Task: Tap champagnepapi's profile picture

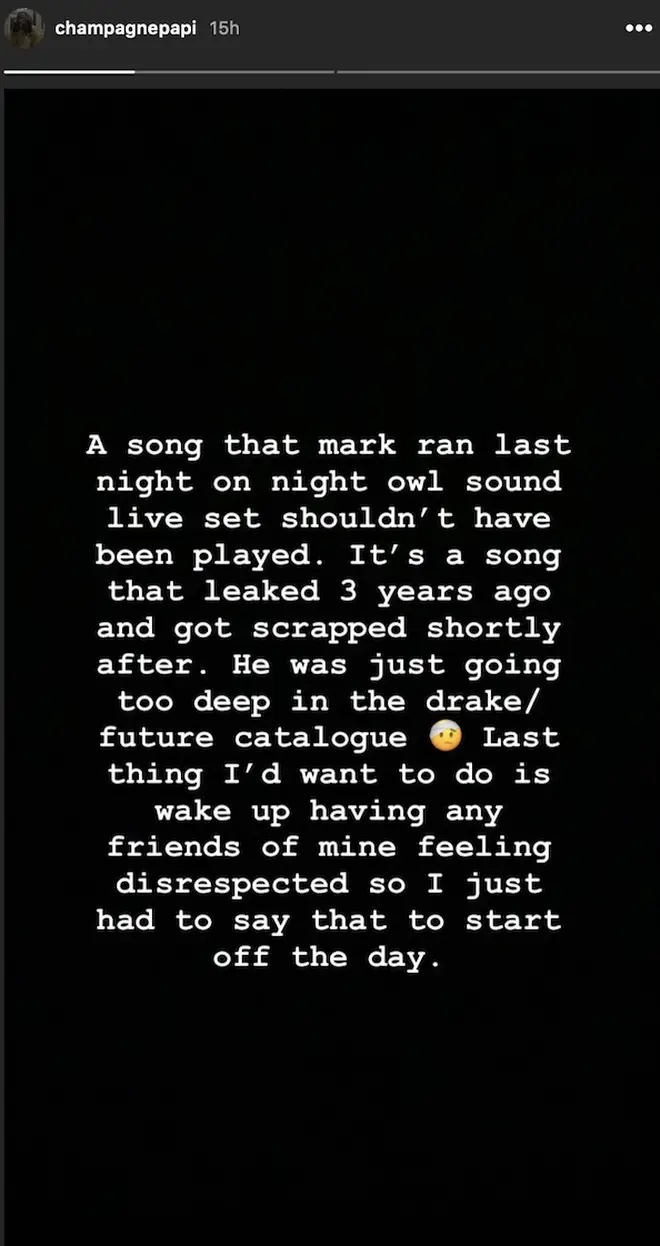Action: [25, 28]
